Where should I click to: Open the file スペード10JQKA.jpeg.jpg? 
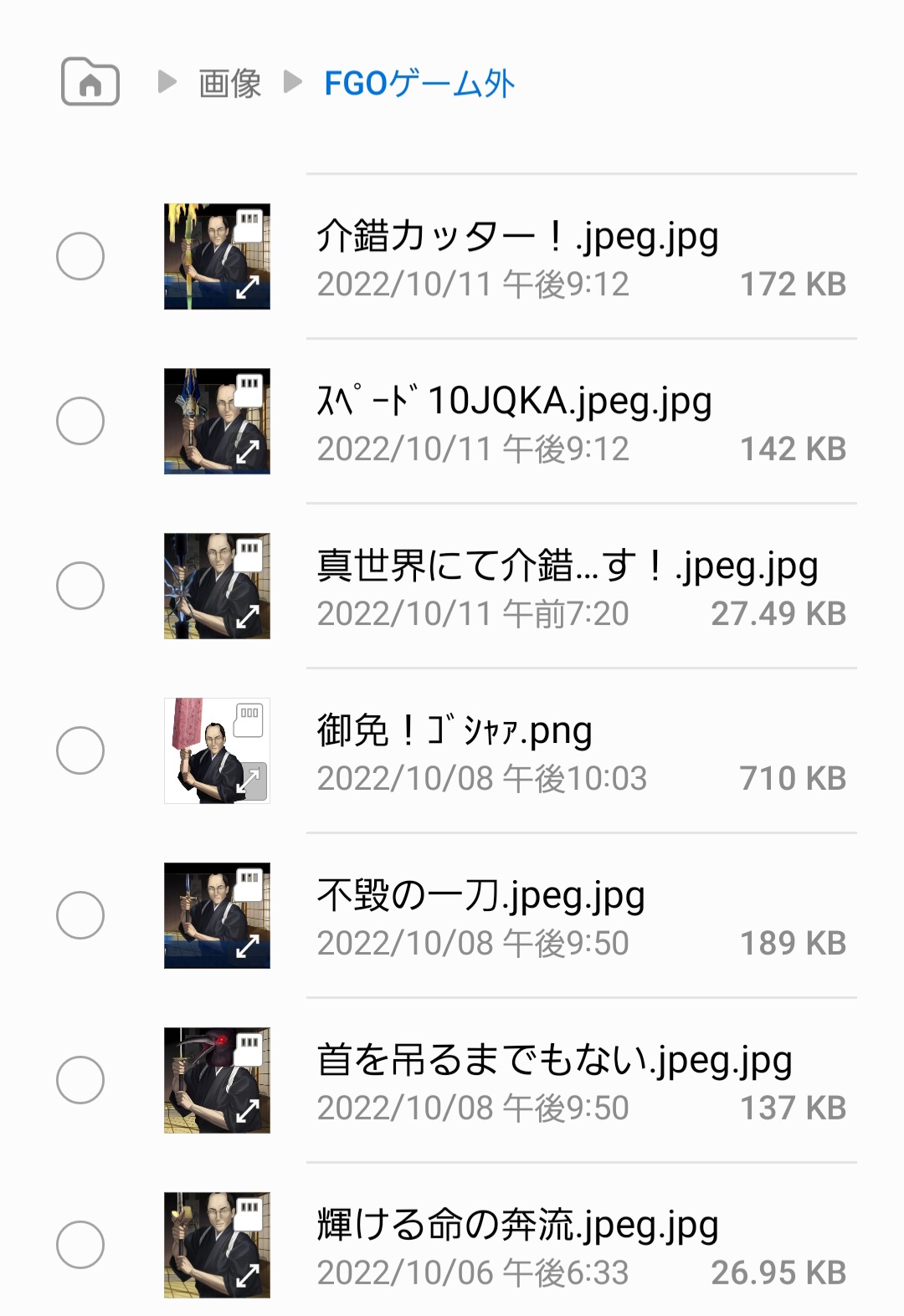point(514,402)
